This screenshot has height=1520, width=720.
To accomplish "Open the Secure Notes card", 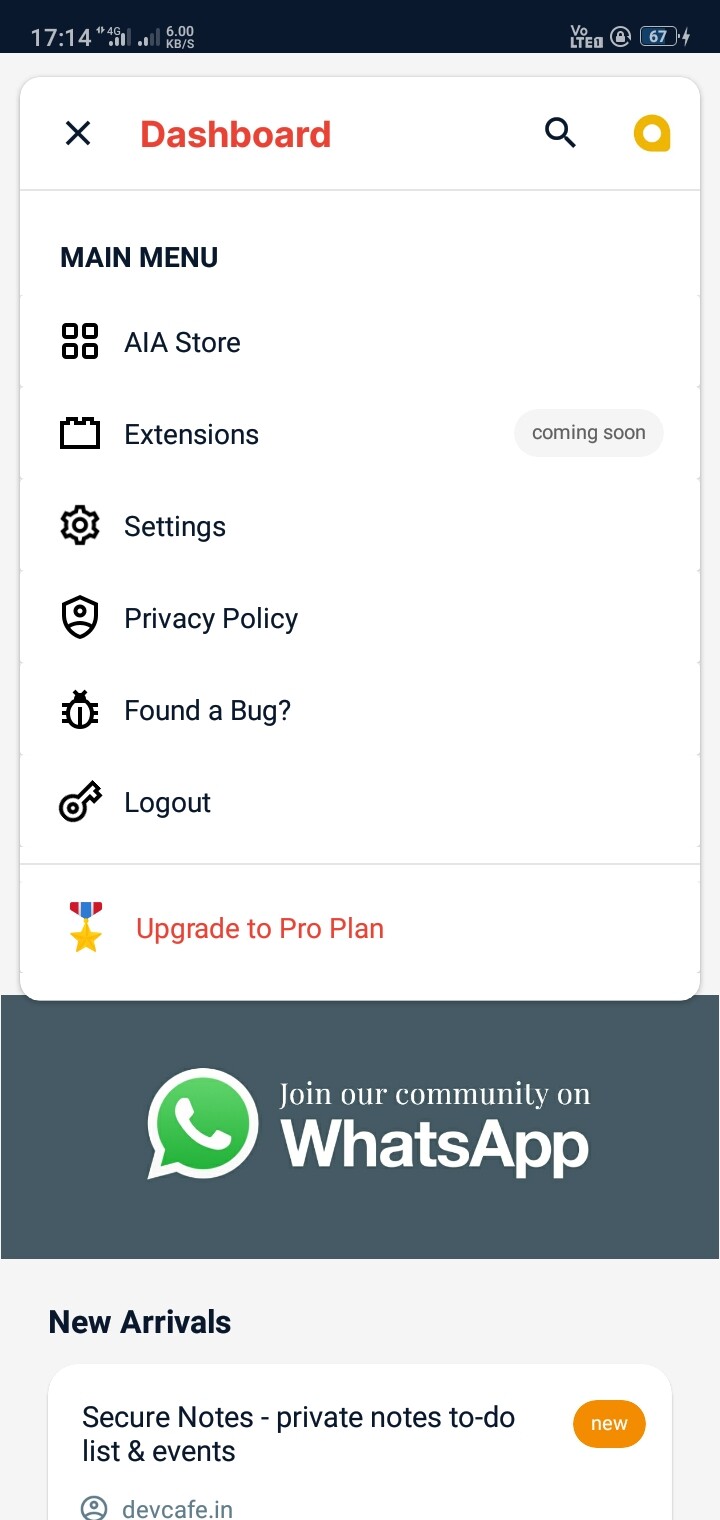I will [360, 1442].
